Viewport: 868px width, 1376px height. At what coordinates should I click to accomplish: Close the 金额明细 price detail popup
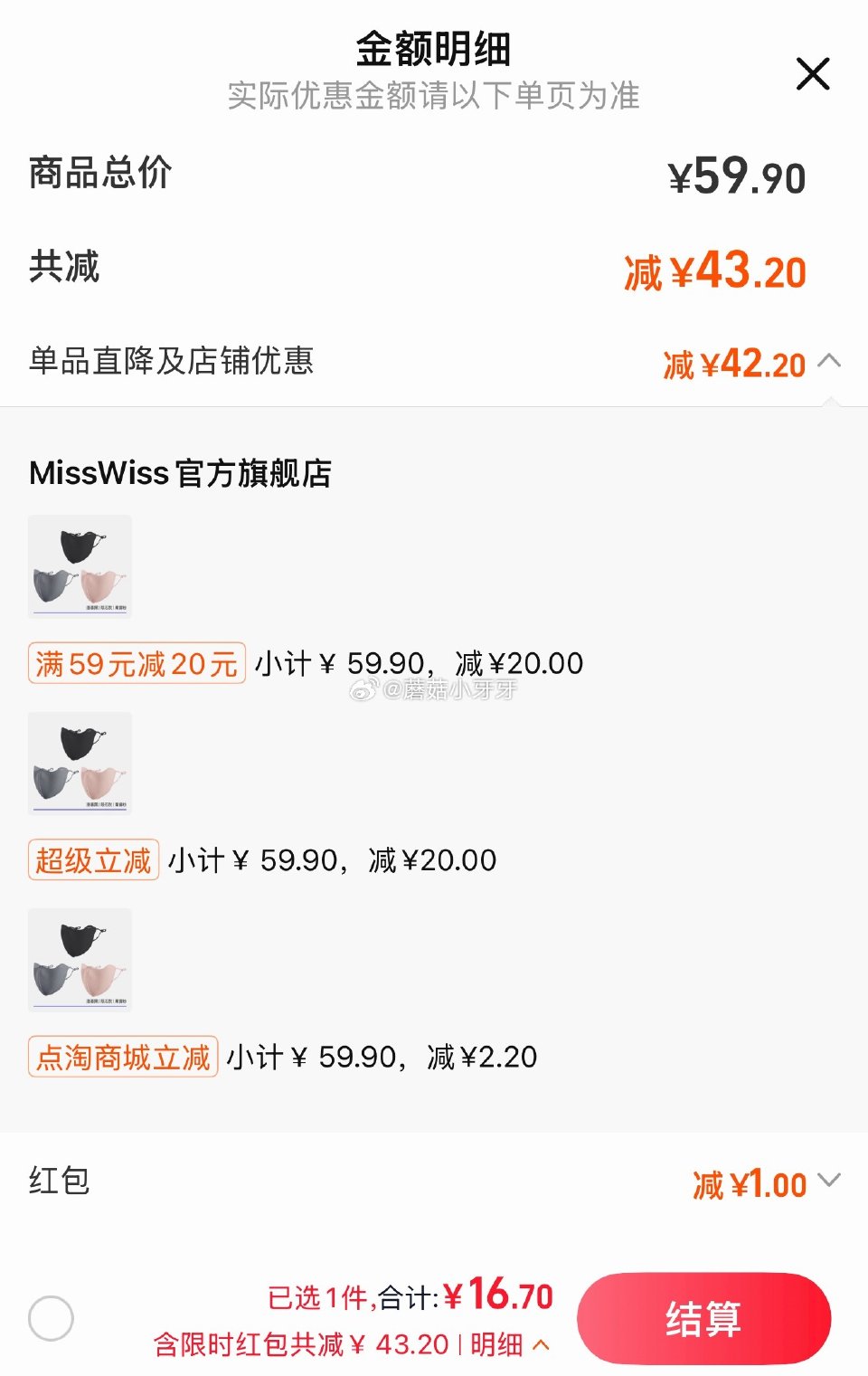[x=811, y=74]
